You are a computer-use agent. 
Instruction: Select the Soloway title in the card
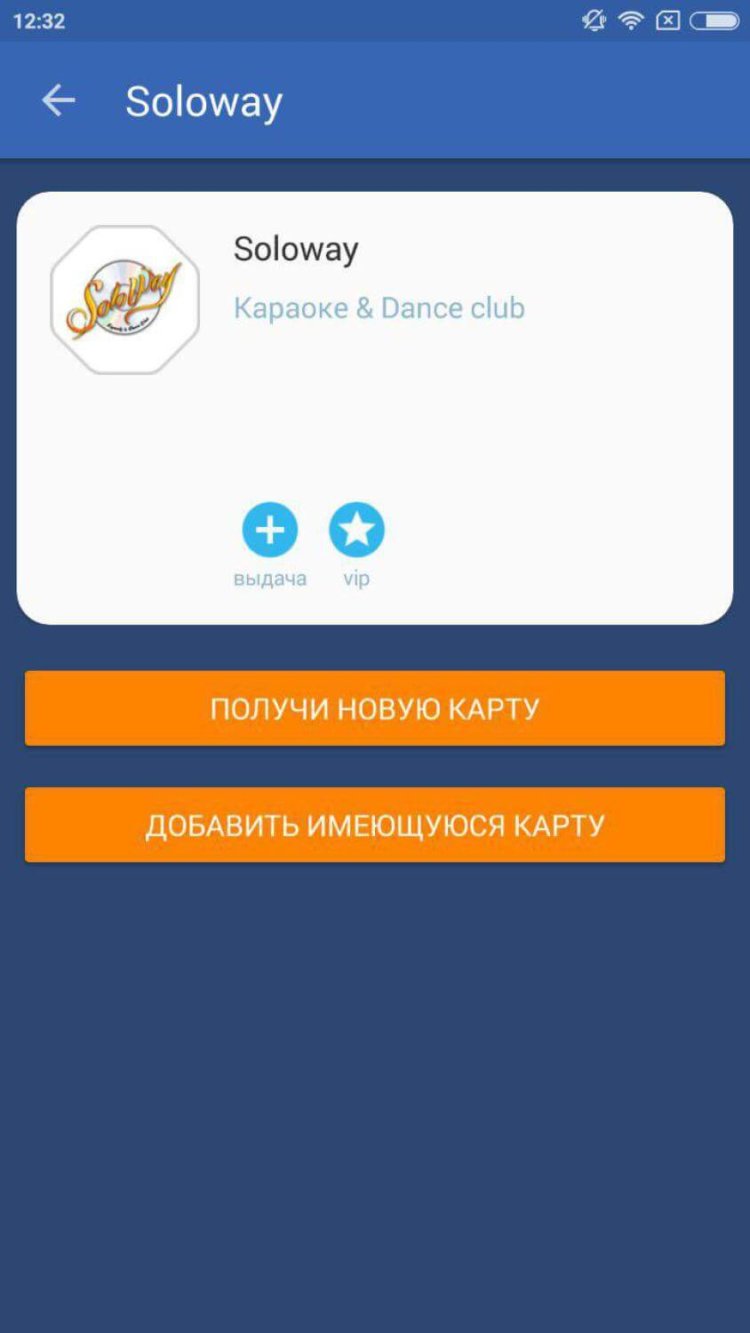(294, 249)
